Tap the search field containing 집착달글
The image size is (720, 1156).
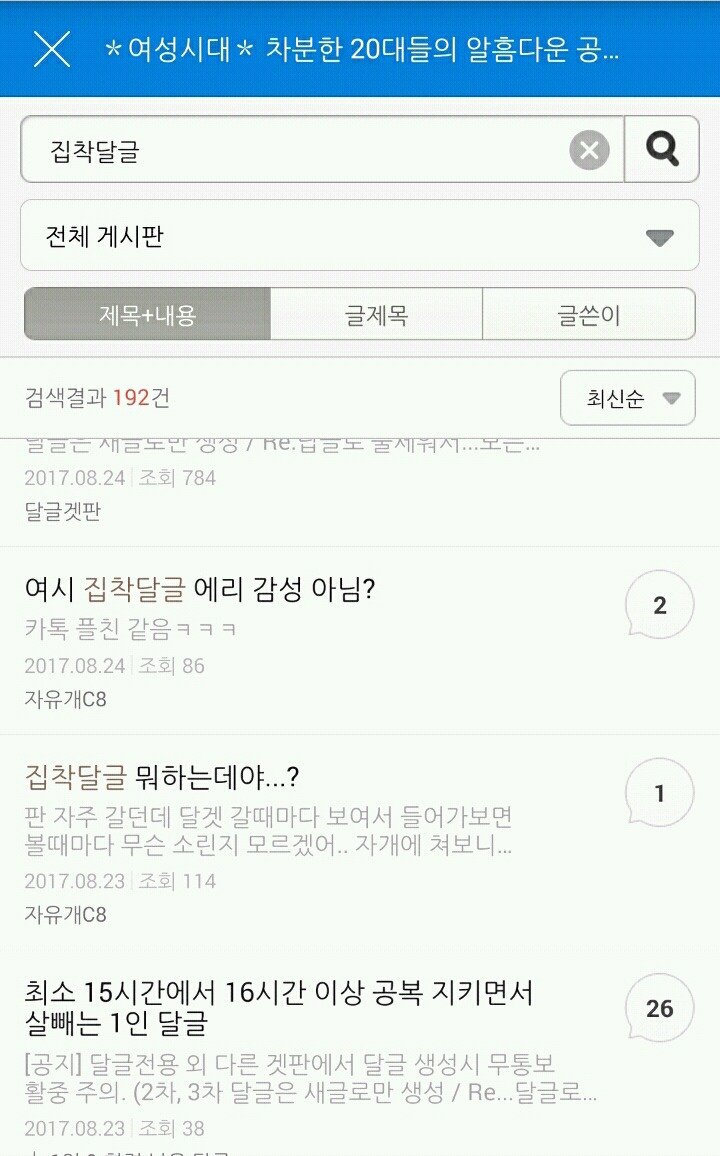click(x=300, y=151)
